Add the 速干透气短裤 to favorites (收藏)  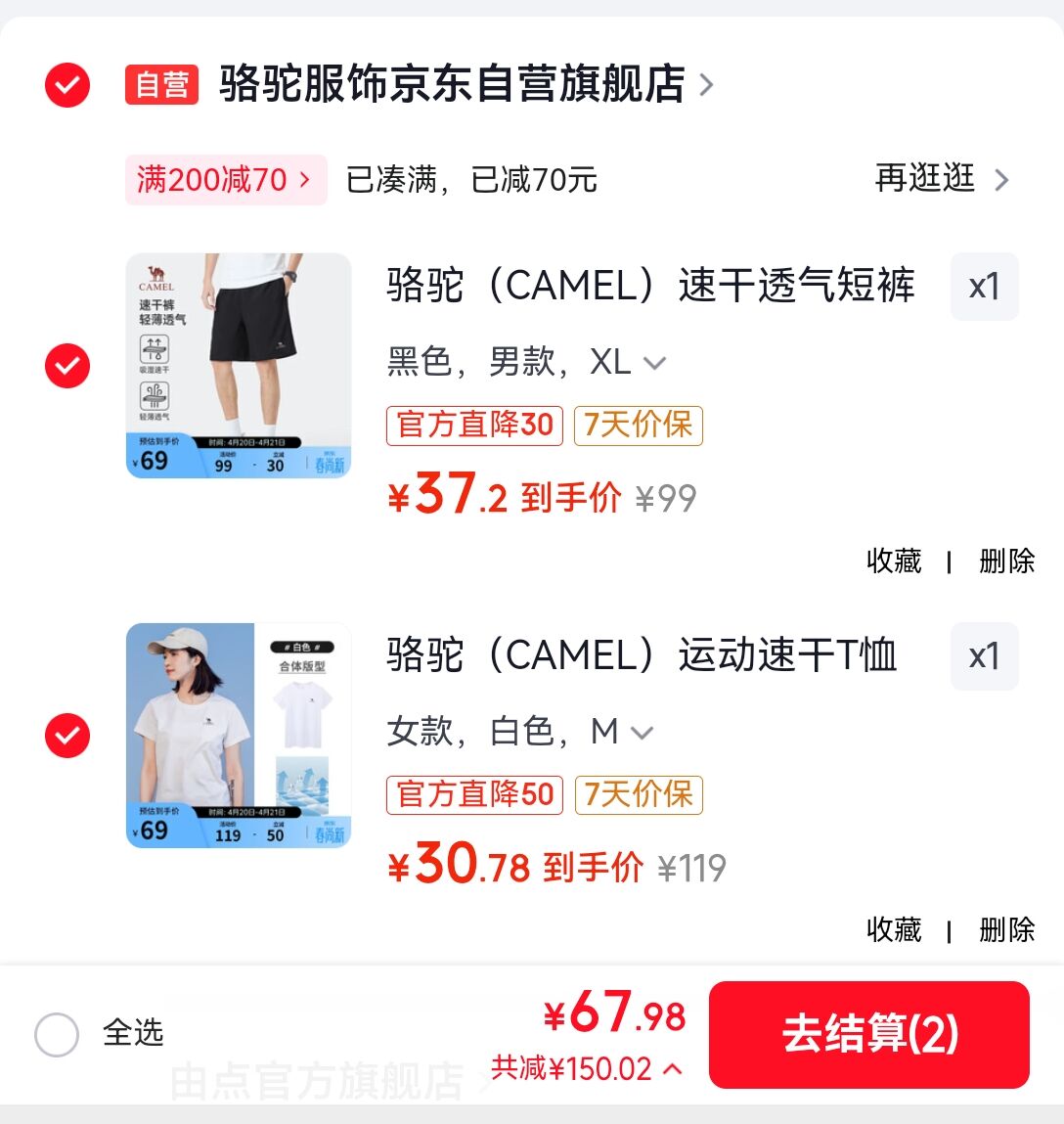click(x=894, y=561)
